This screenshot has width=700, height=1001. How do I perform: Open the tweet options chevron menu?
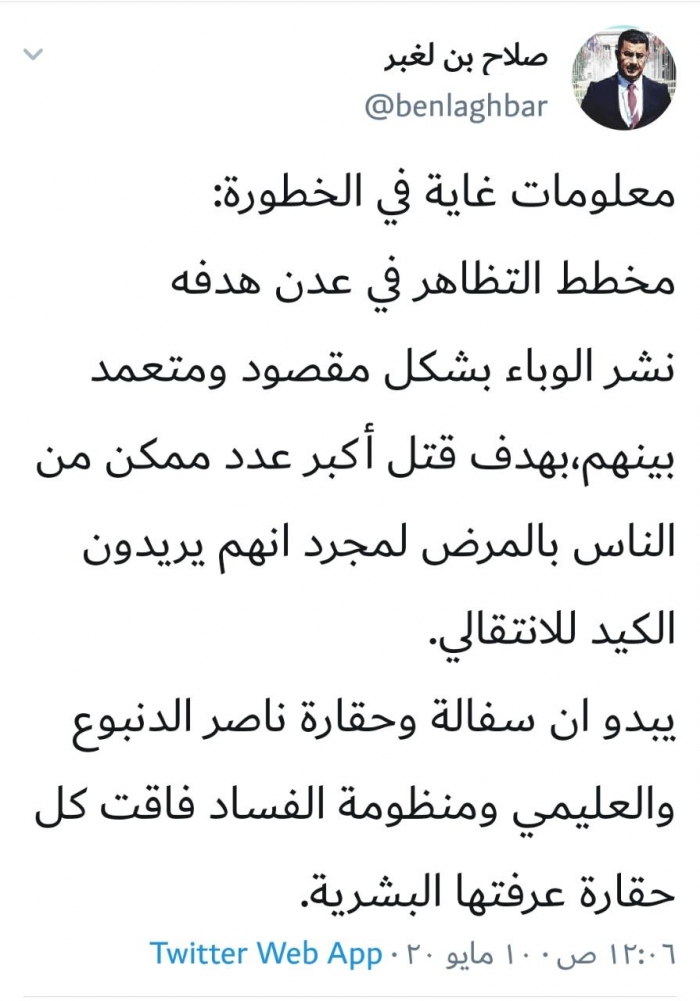point(34,52)
